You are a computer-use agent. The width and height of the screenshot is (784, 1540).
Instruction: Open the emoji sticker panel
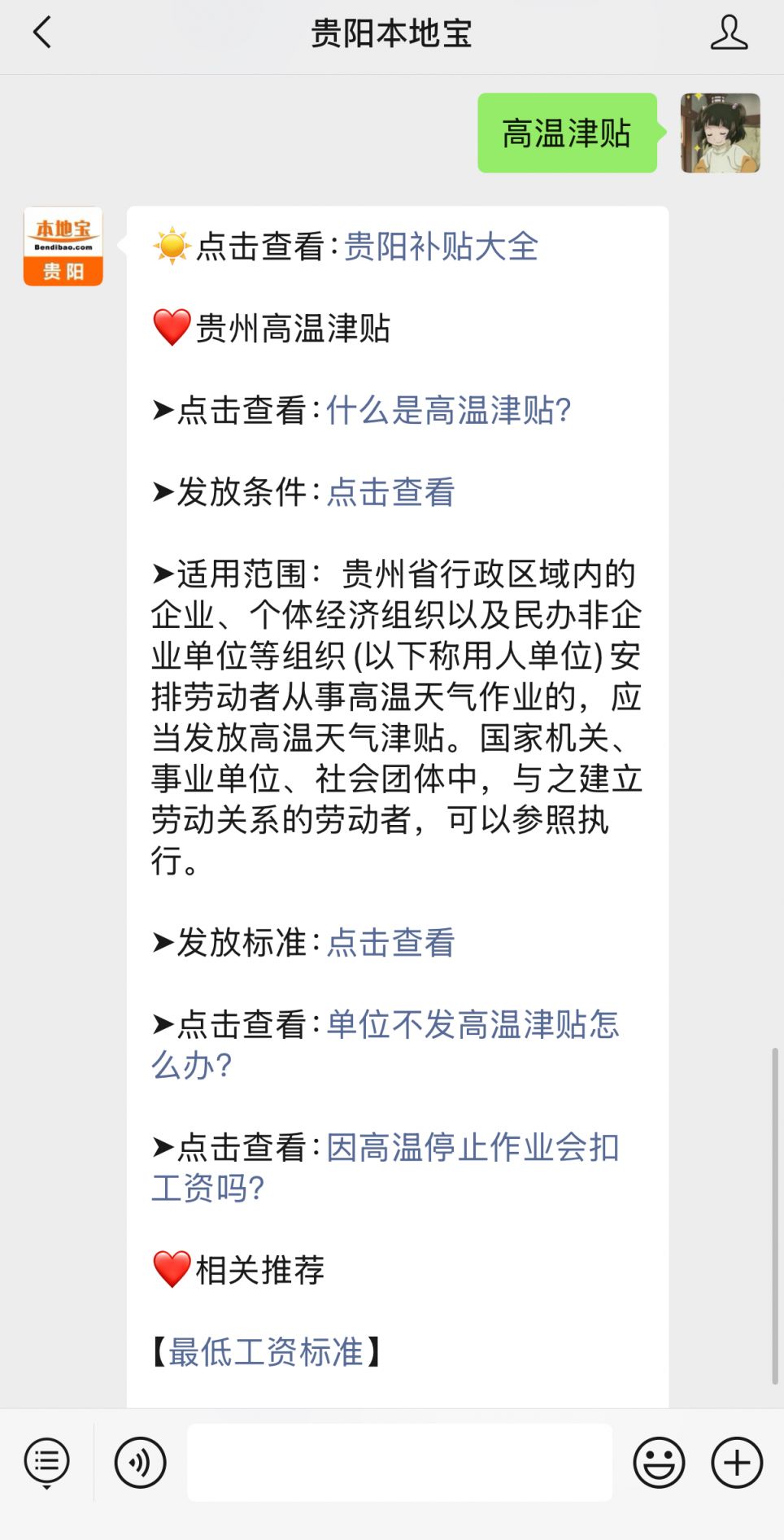(x=659, y=1462)
